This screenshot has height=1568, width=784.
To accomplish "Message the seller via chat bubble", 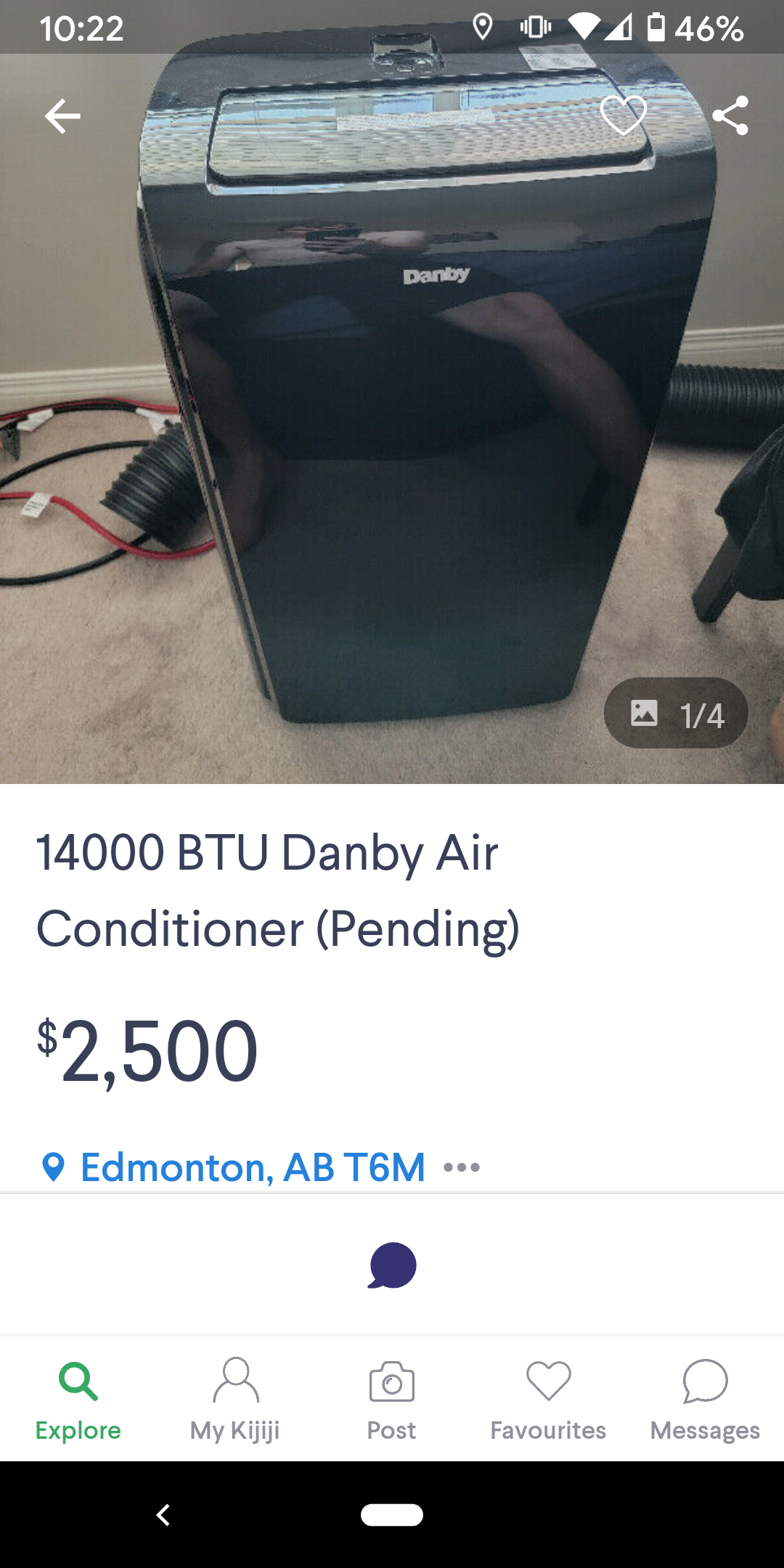I will pos(392,1265).
